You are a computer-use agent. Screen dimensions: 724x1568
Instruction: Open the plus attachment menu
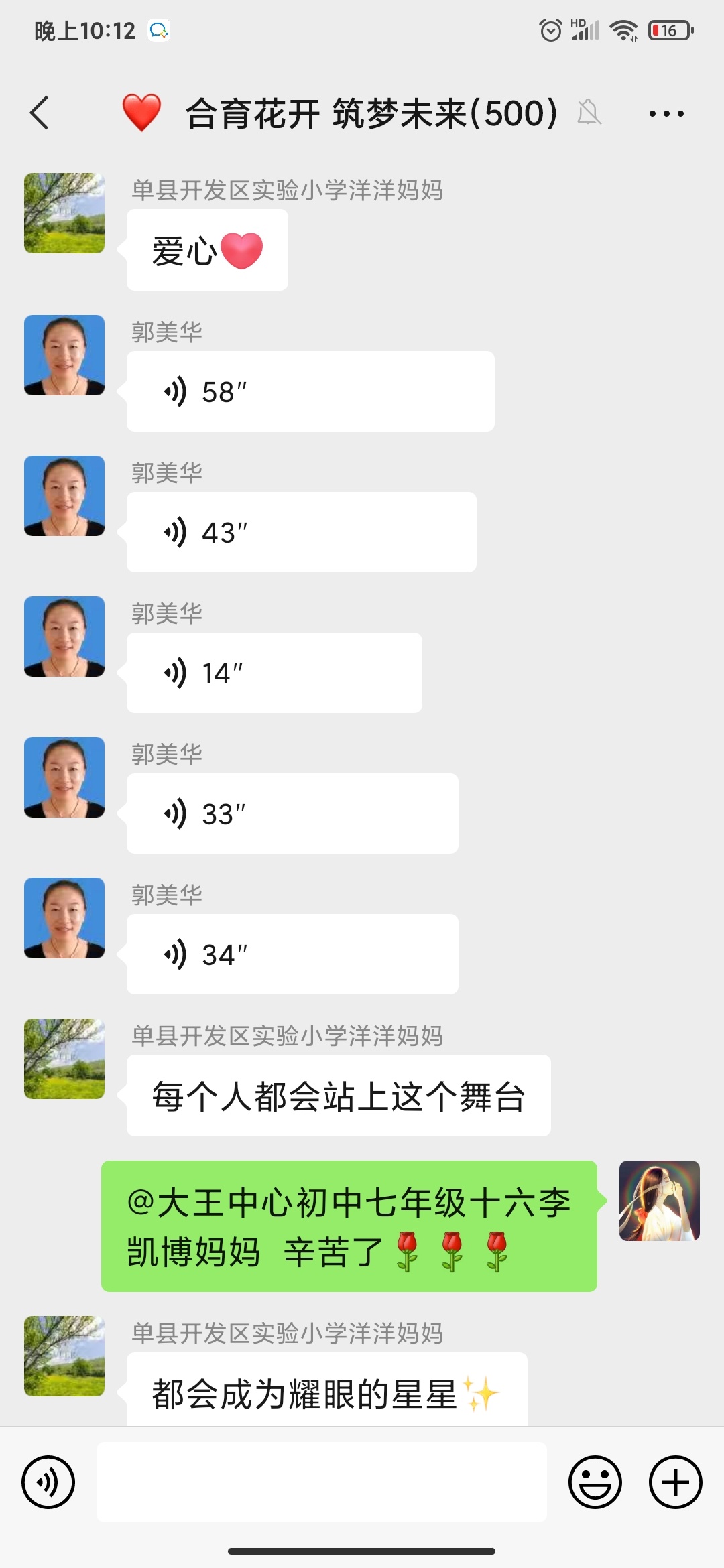click(674, 1482)
